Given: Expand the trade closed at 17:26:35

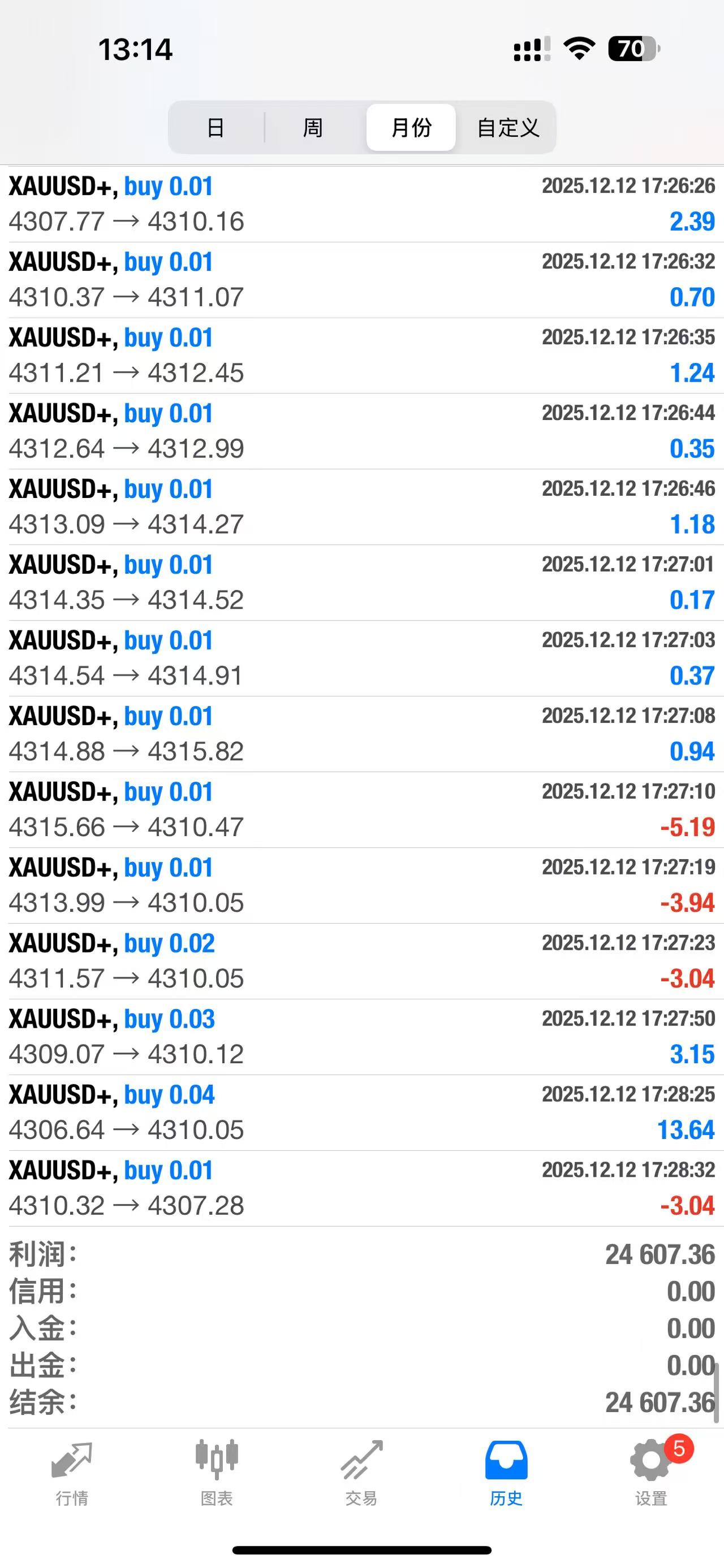Looking at the screenshot, I should (x=361, y=356).
